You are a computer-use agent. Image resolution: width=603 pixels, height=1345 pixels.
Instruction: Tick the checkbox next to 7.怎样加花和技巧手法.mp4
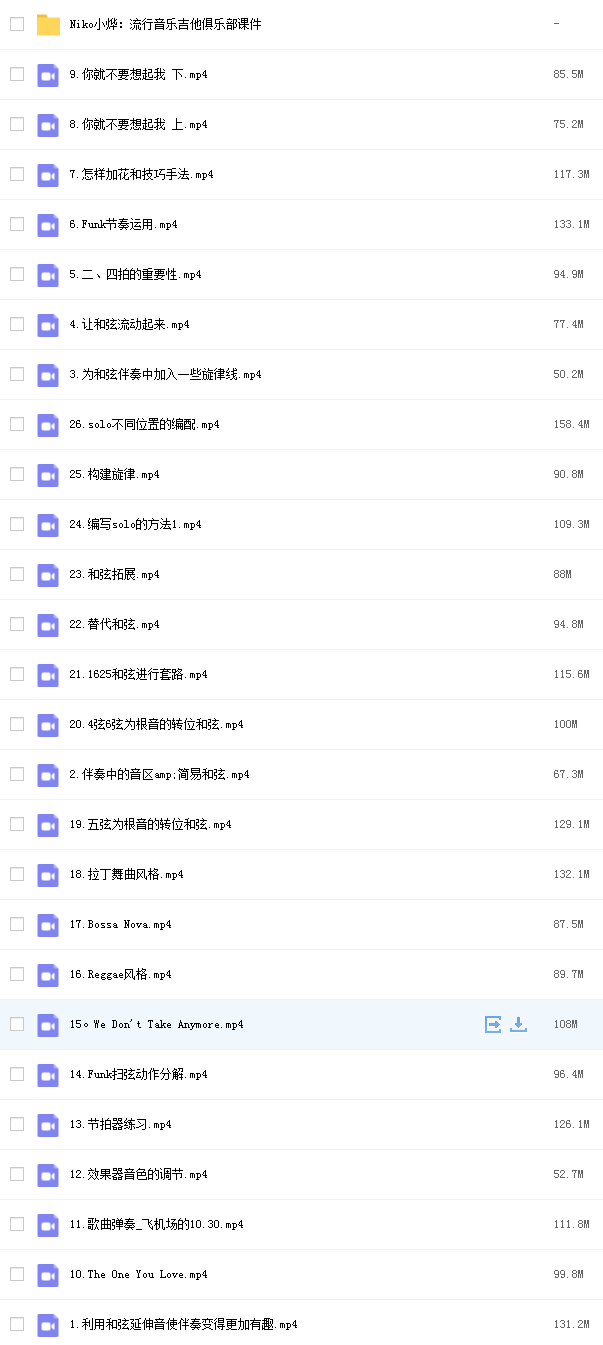click(17, 174)
